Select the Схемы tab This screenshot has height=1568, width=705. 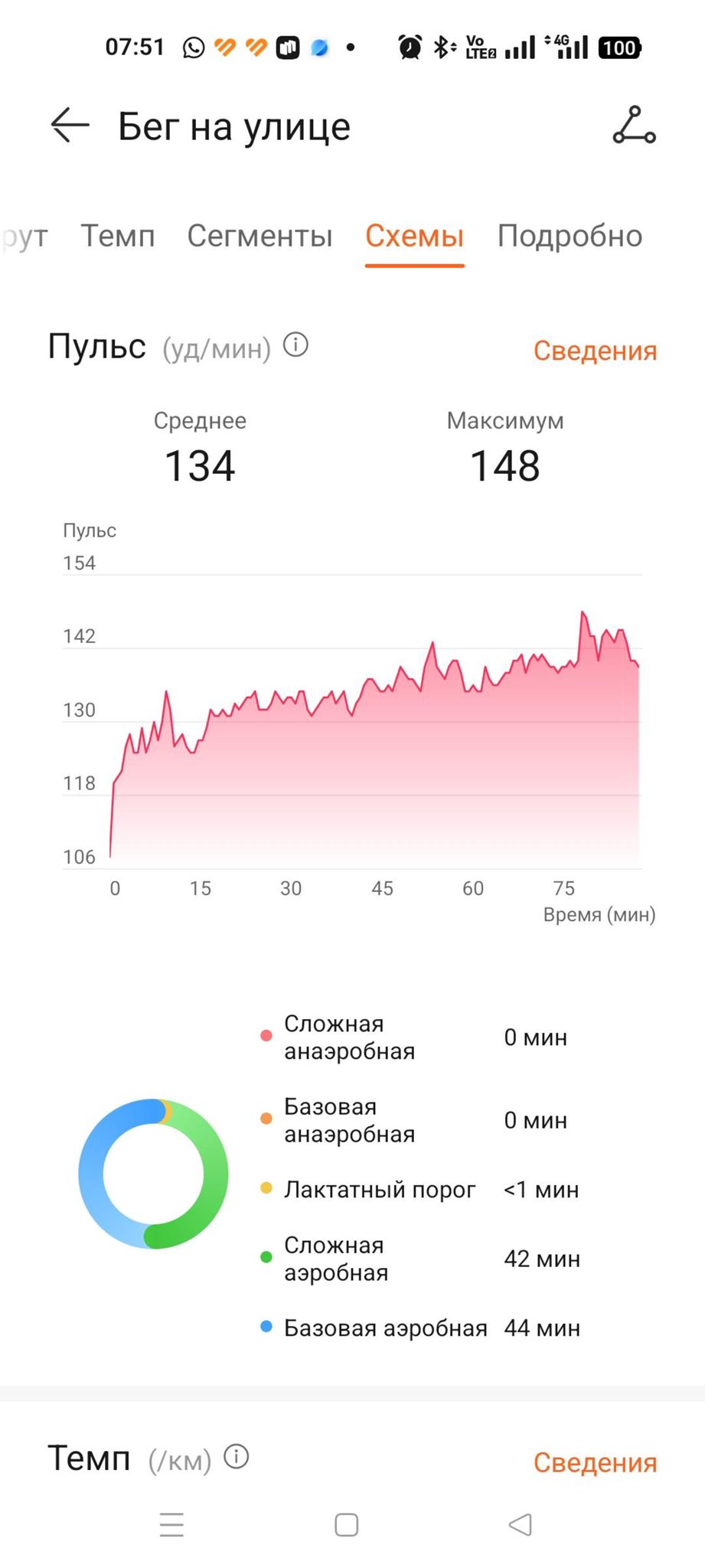(x=414, y=237)
